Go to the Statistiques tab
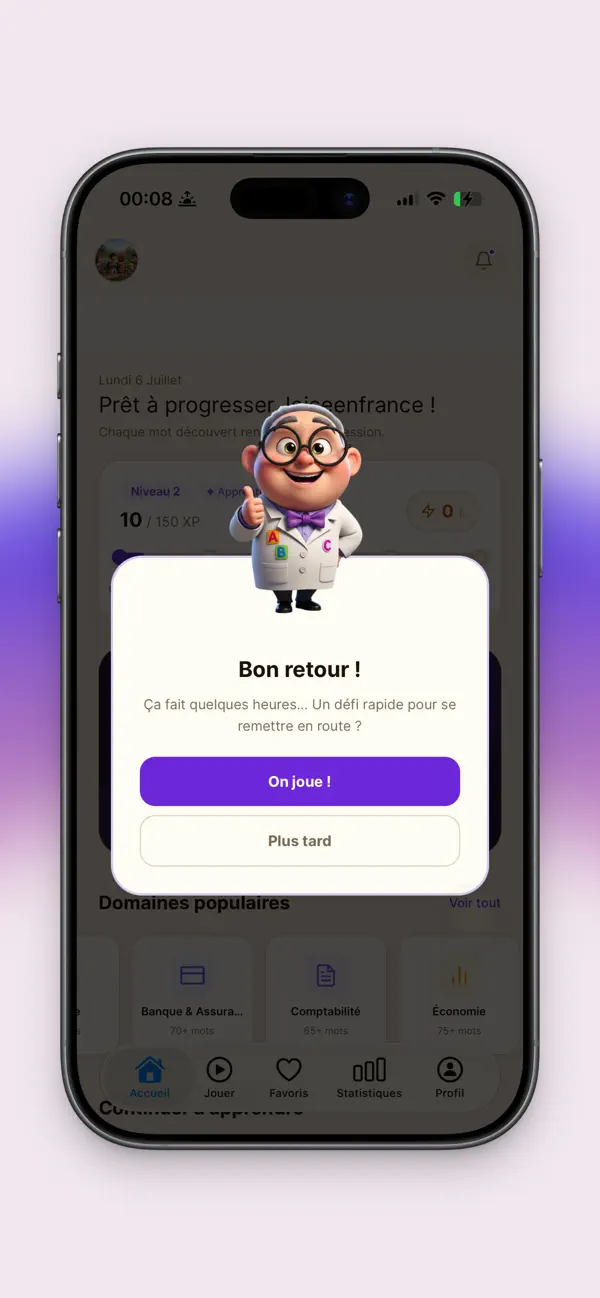This screenshot has width=600, height=1298. click(x=369, y=1078)
